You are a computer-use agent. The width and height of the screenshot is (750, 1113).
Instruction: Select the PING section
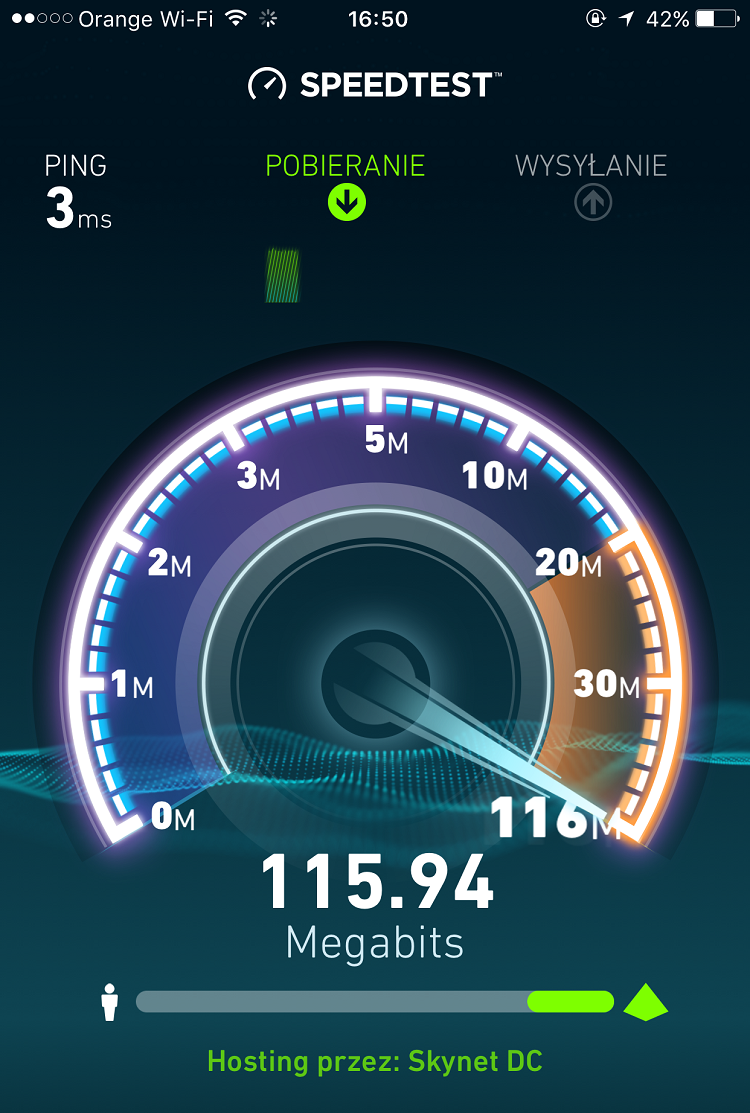click(75, 185)
